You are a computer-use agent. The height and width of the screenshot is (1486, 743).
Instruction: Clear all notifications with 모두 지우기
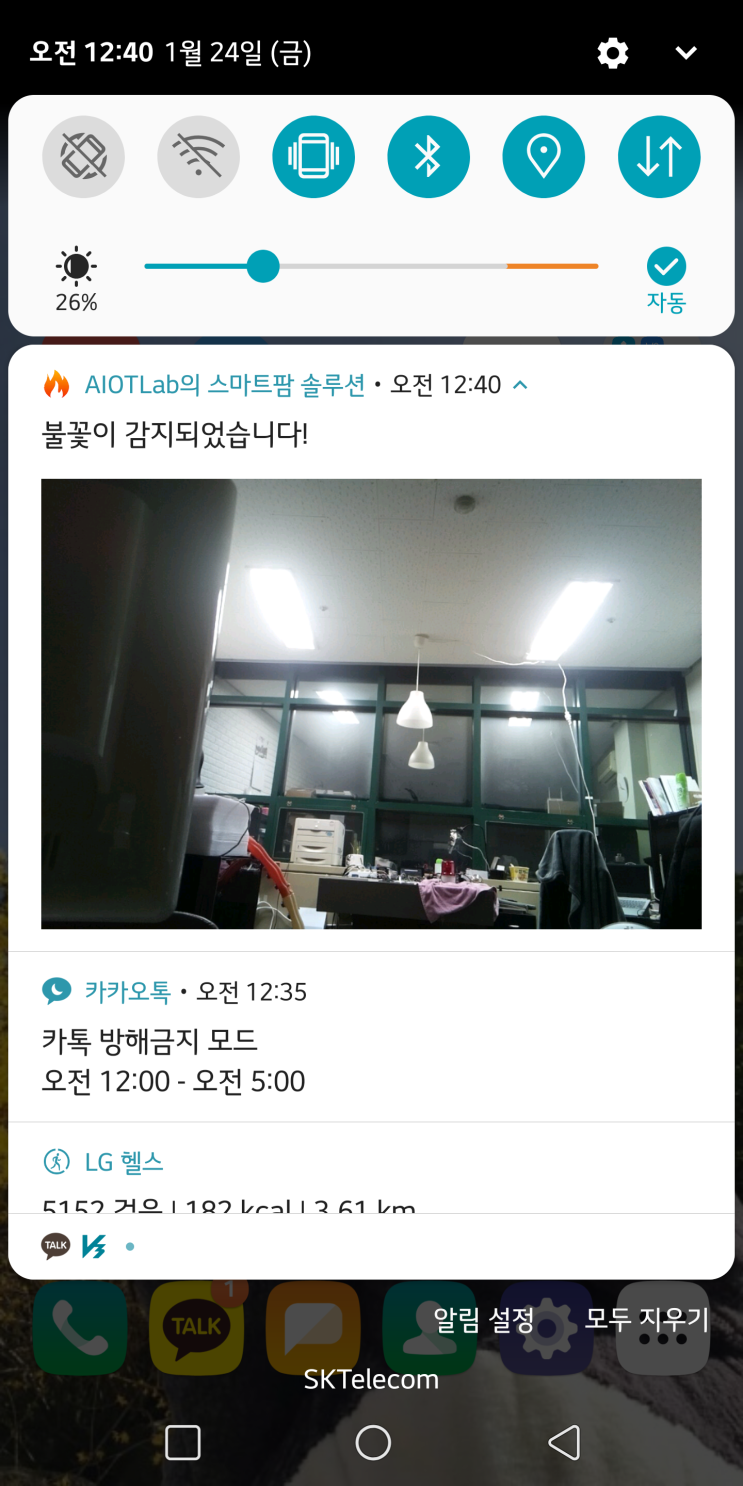tap(647, 1320)
